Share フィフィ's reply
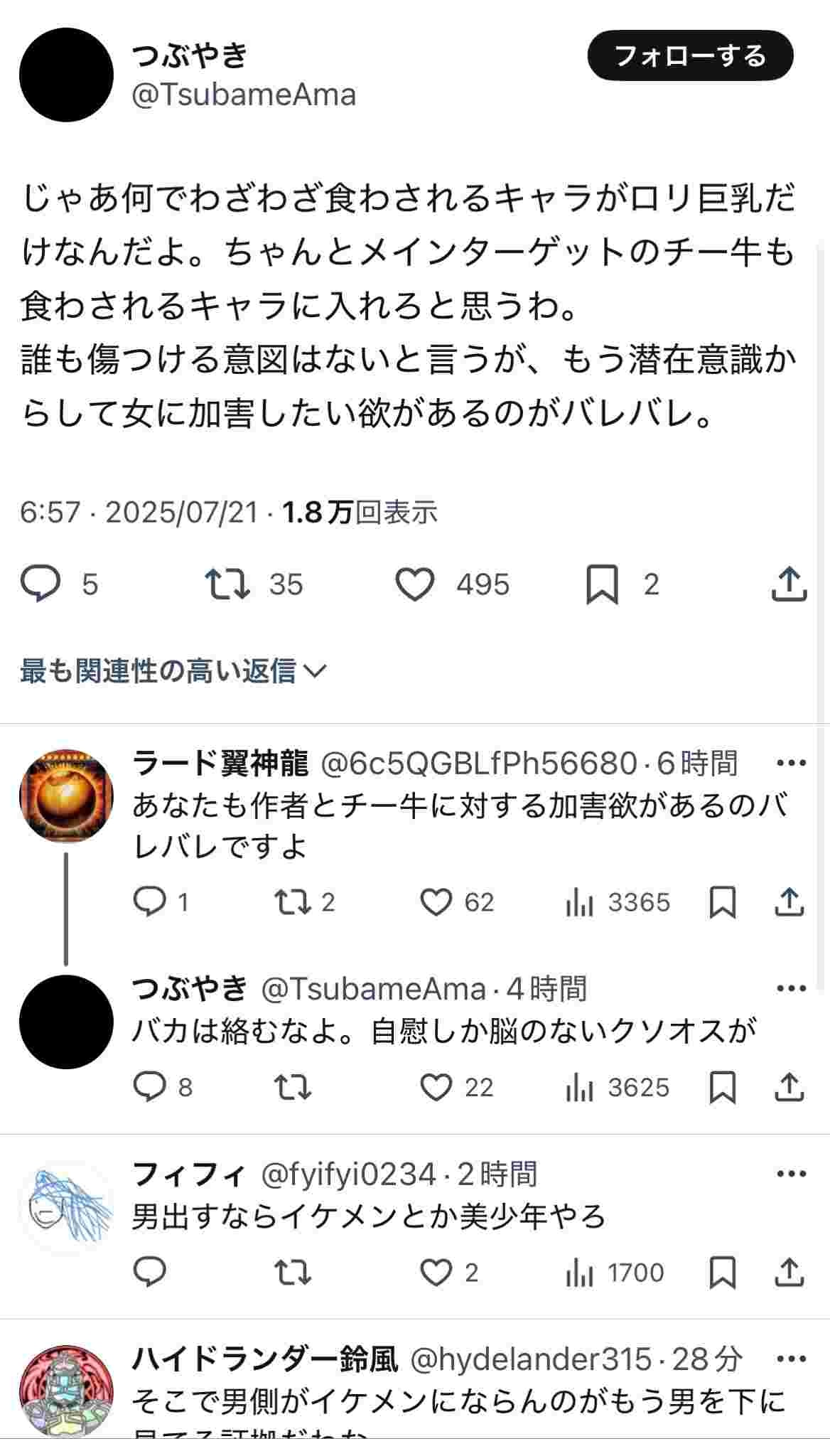The width and height of the screenshot is (830, 1456). 789,1273
